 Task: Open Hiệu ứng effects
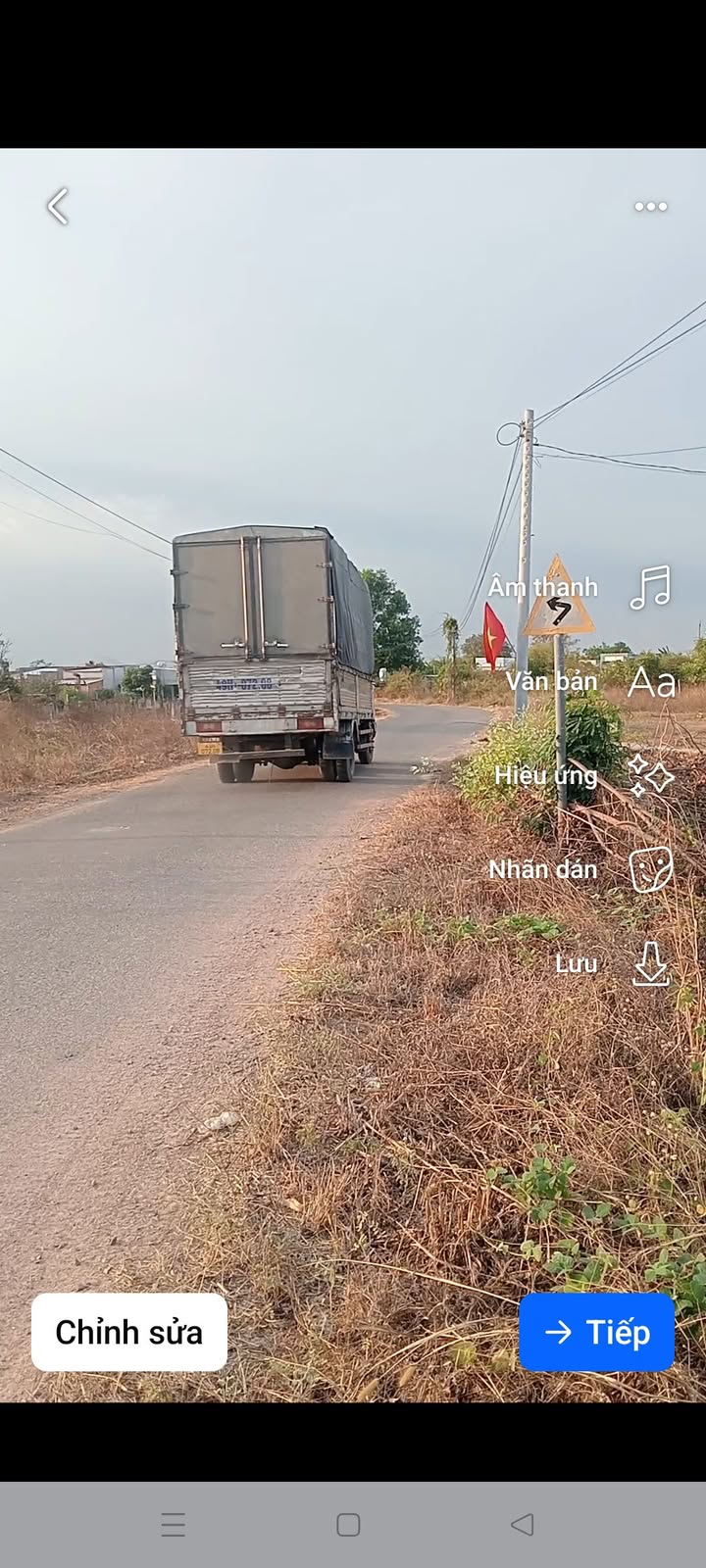click(x=650, y=775)
